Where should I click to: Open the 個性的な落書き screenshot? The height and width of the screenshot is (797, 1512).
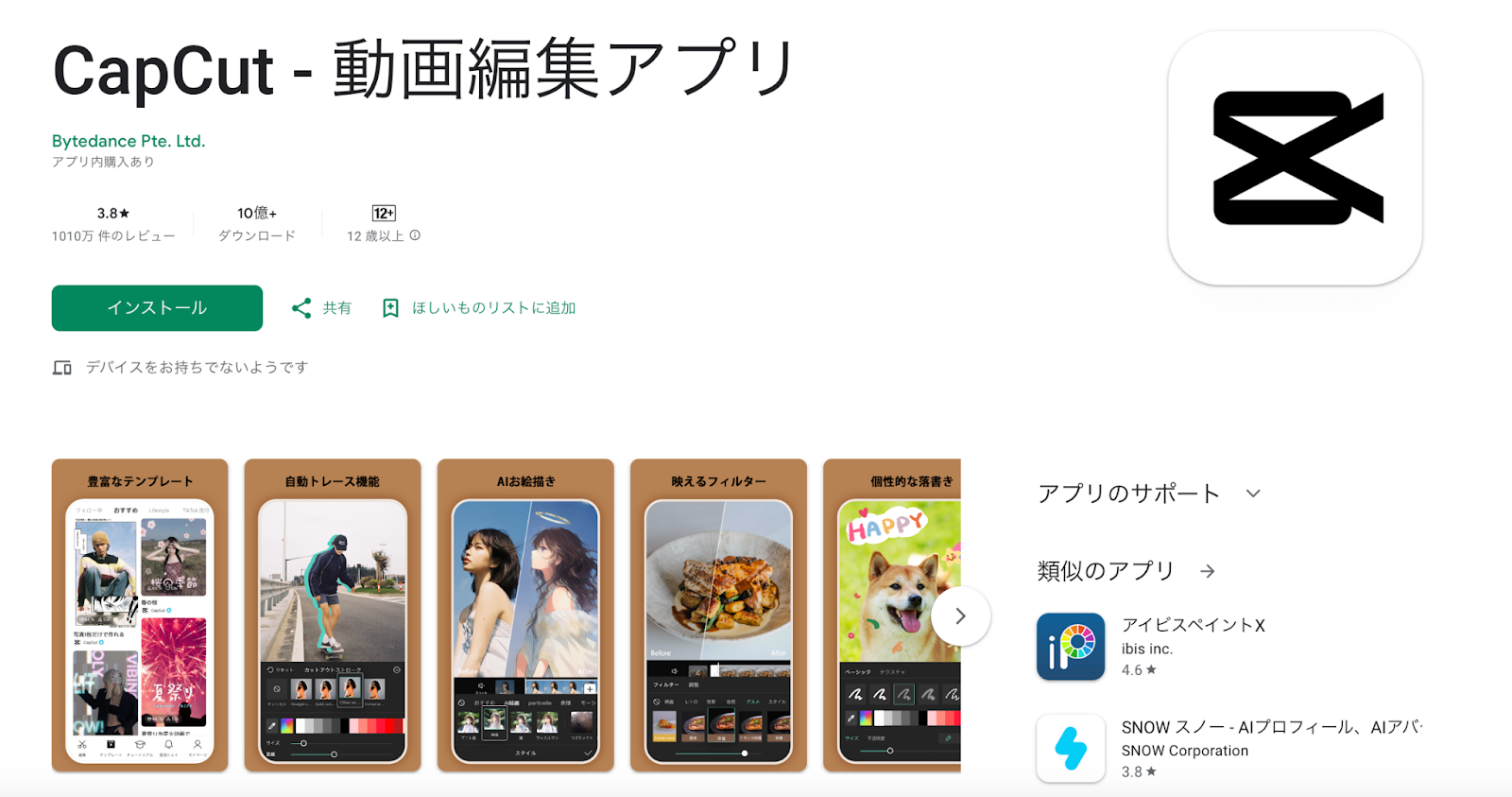click(888, 615)
